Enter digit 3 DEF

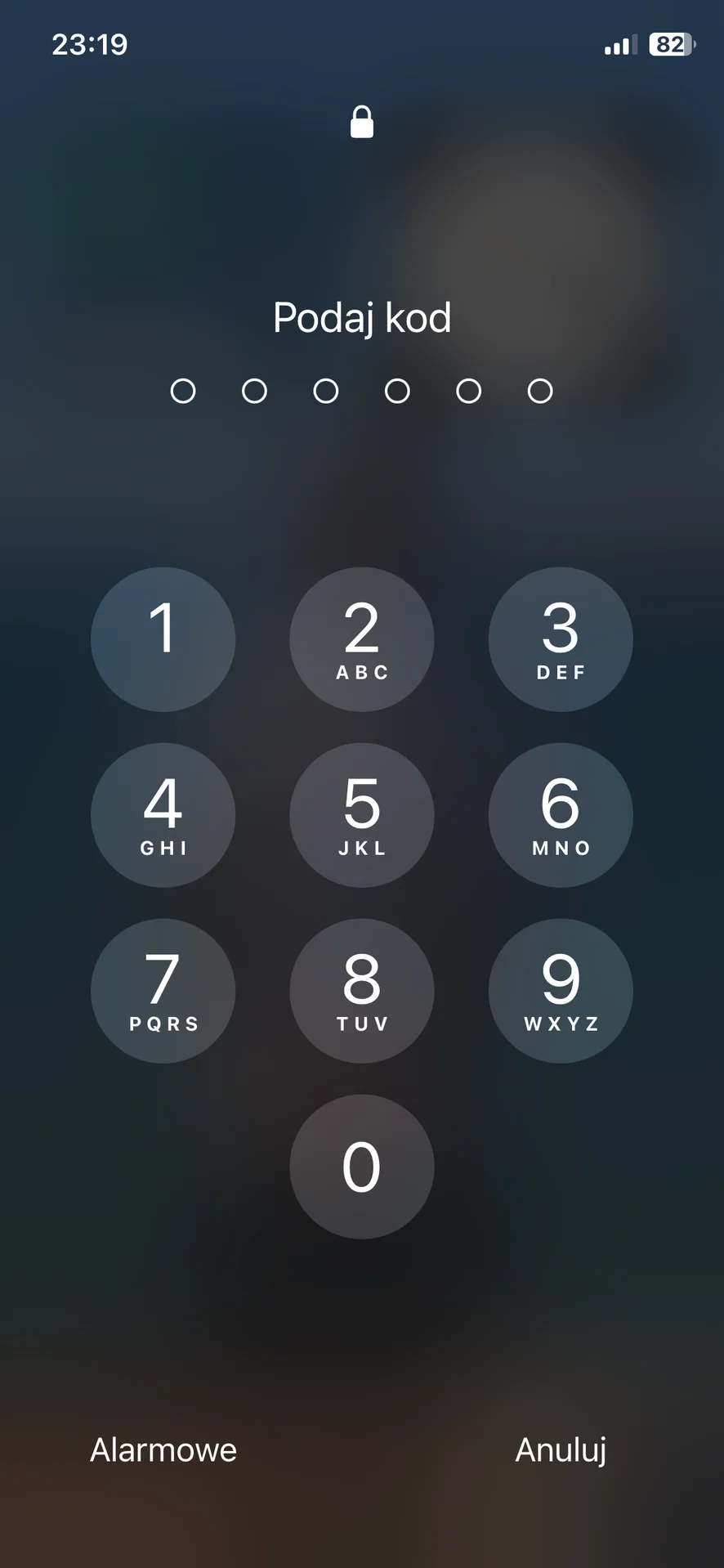click(560, 639)
